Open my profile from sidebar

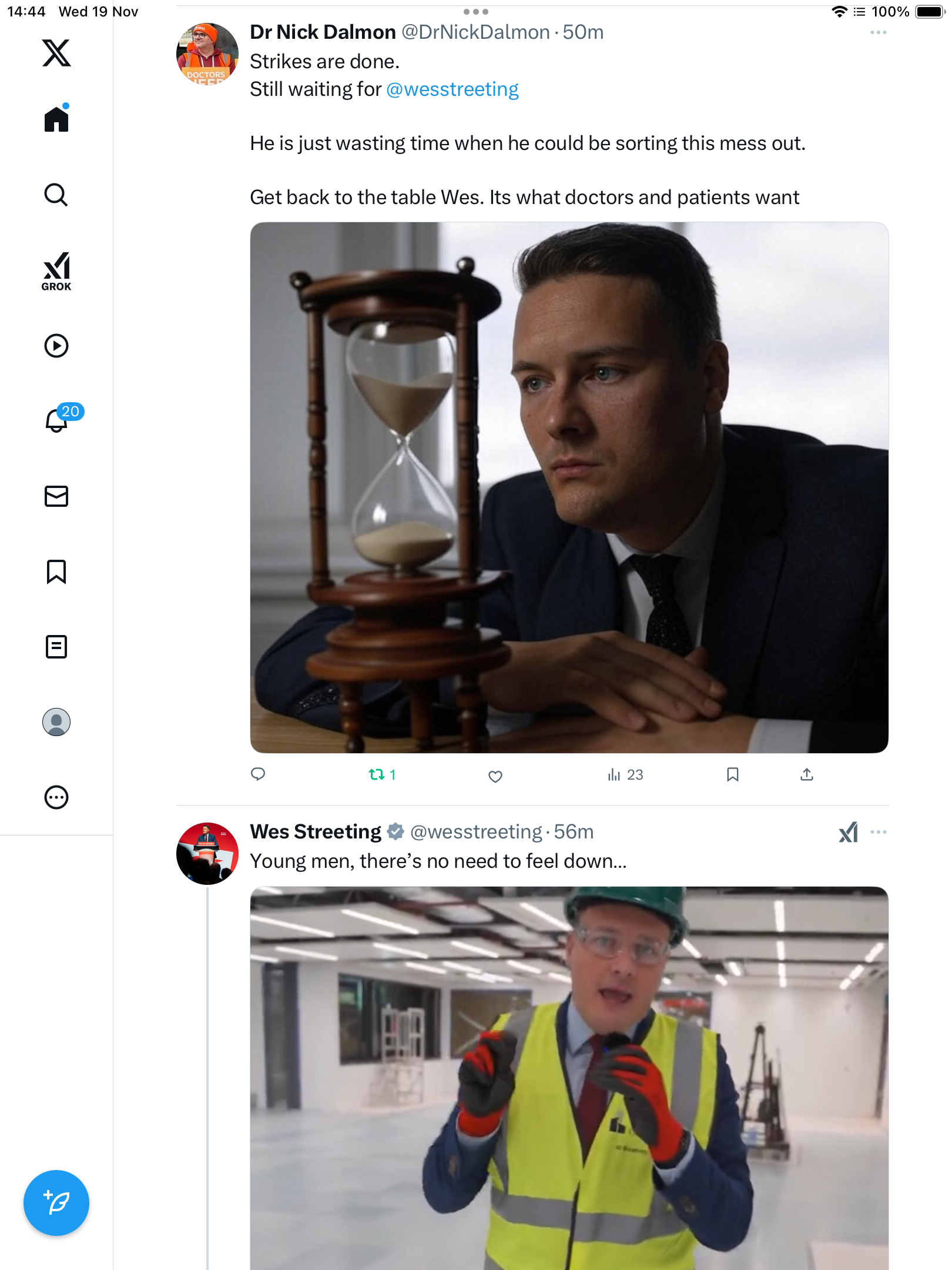tap(56, 722)
